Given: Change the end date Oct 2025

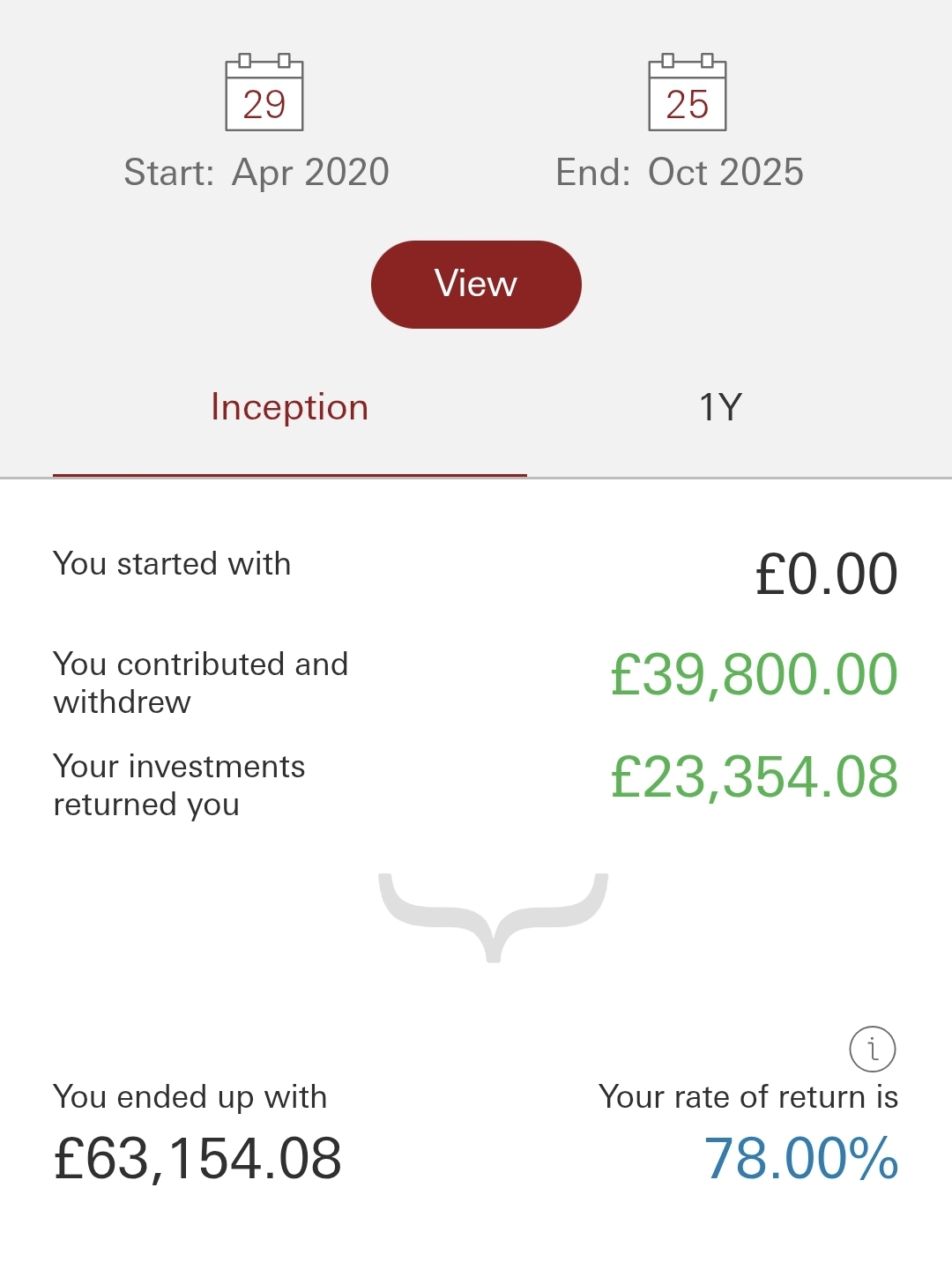Looking at the screenshot, I should (687, 95).
